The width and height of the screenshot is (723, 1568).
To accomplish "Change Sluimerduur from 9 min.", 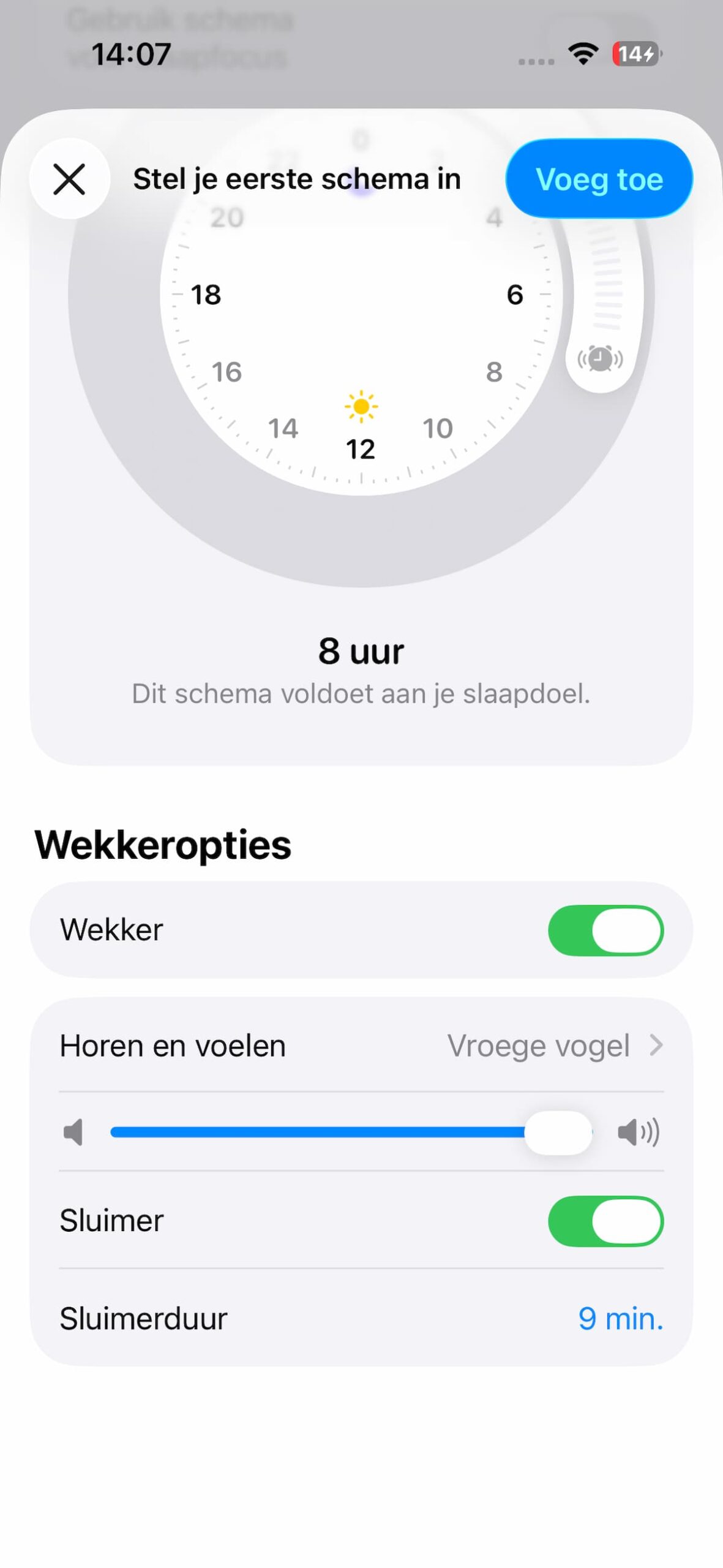I will [x=620, y=1318].
